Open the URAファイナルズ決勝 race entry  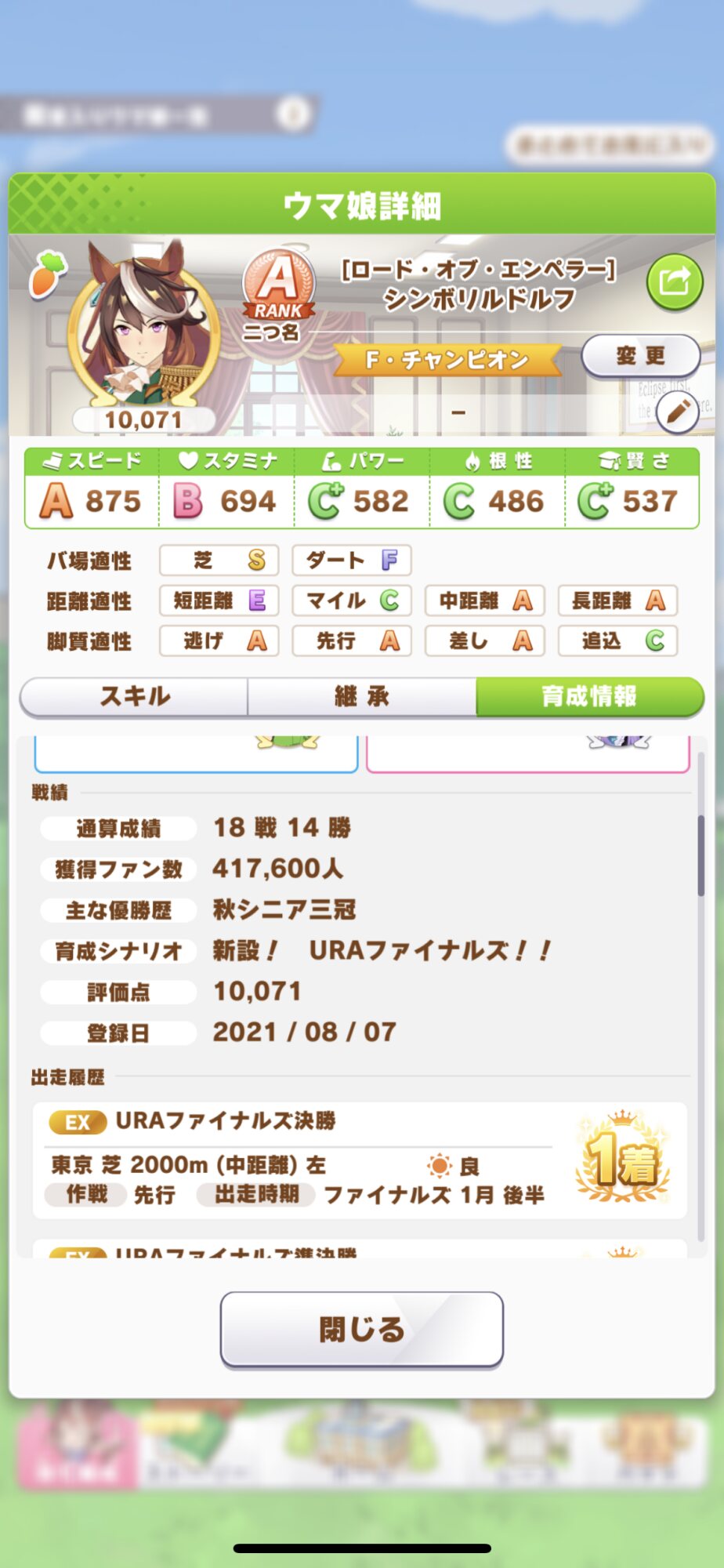(x=360, y=1160)
